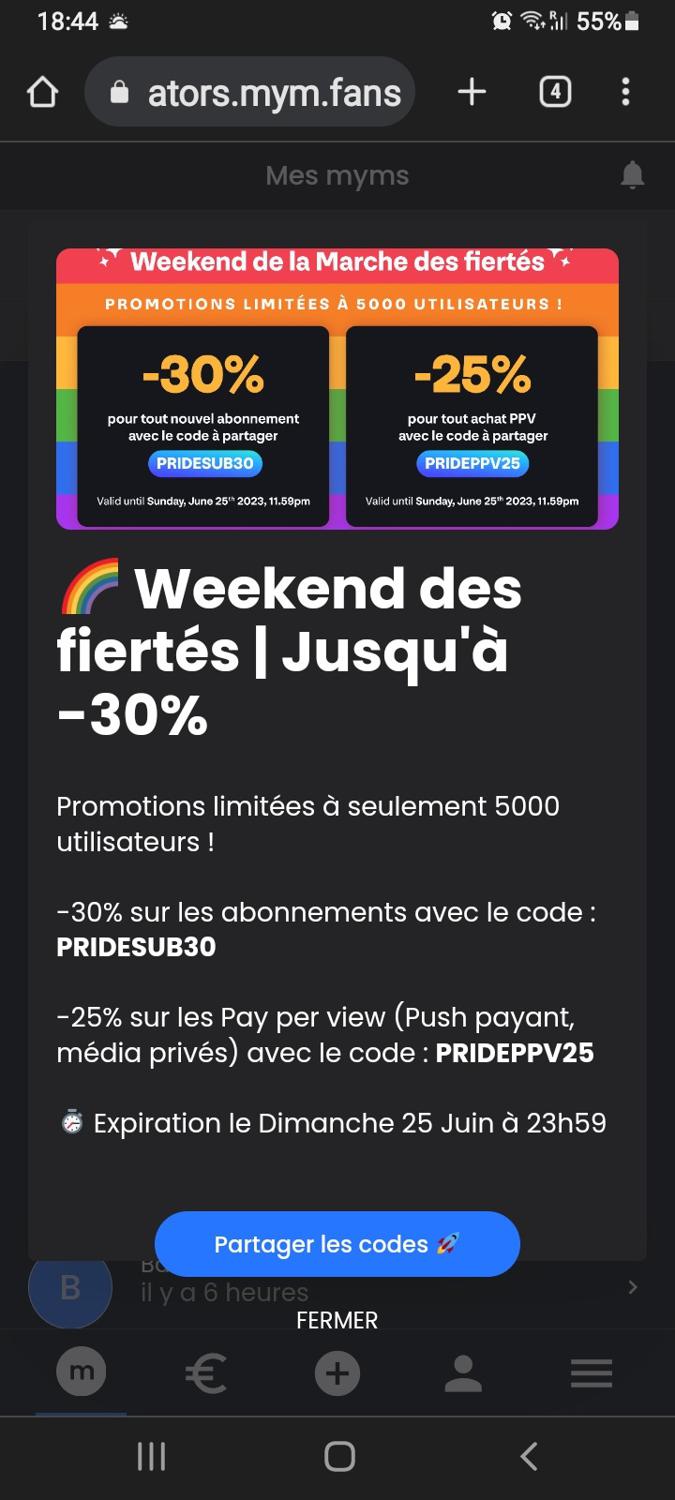Tap the system back button

(529, 1456)
